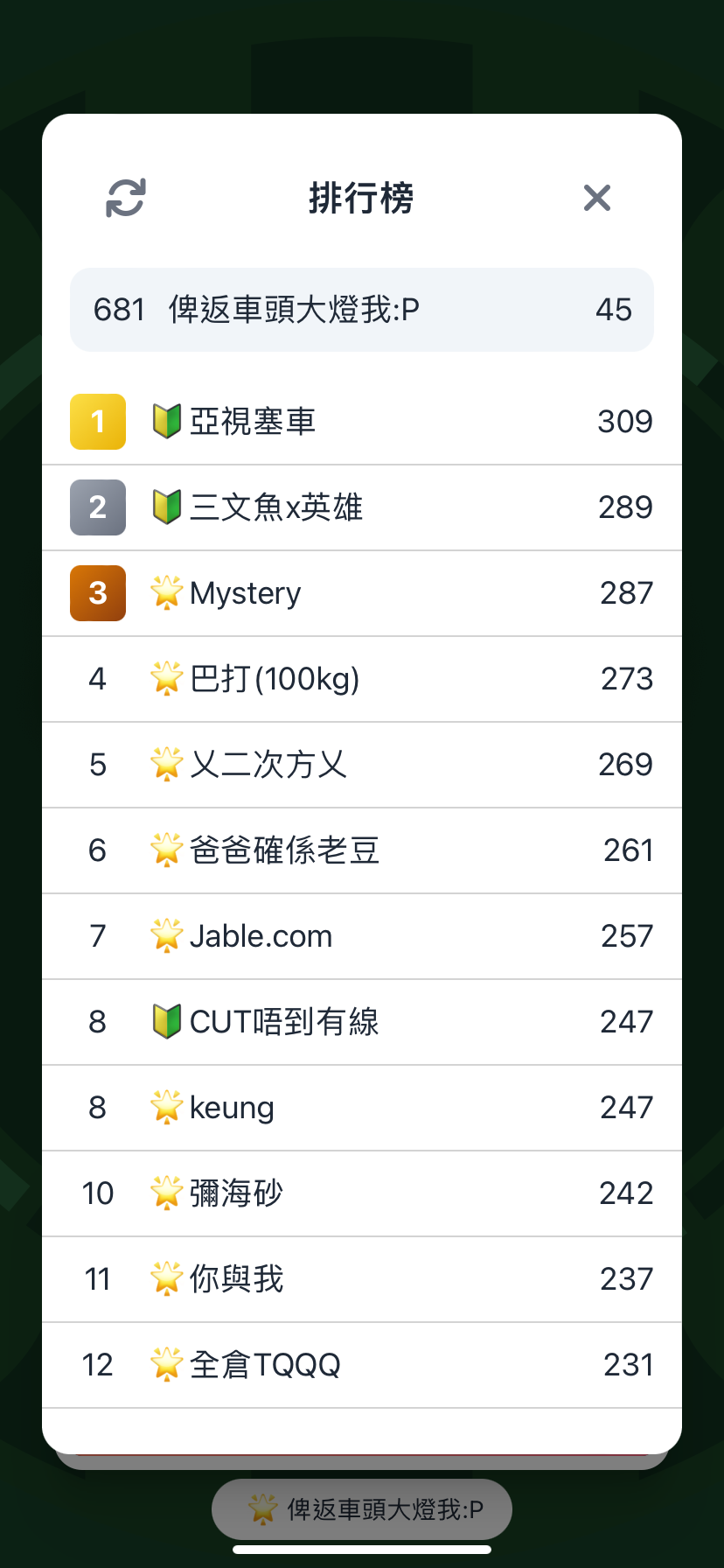Open your own rank entry showing 681
The width and height of the screenshot is (724, 1568).
tap(362, 310)
